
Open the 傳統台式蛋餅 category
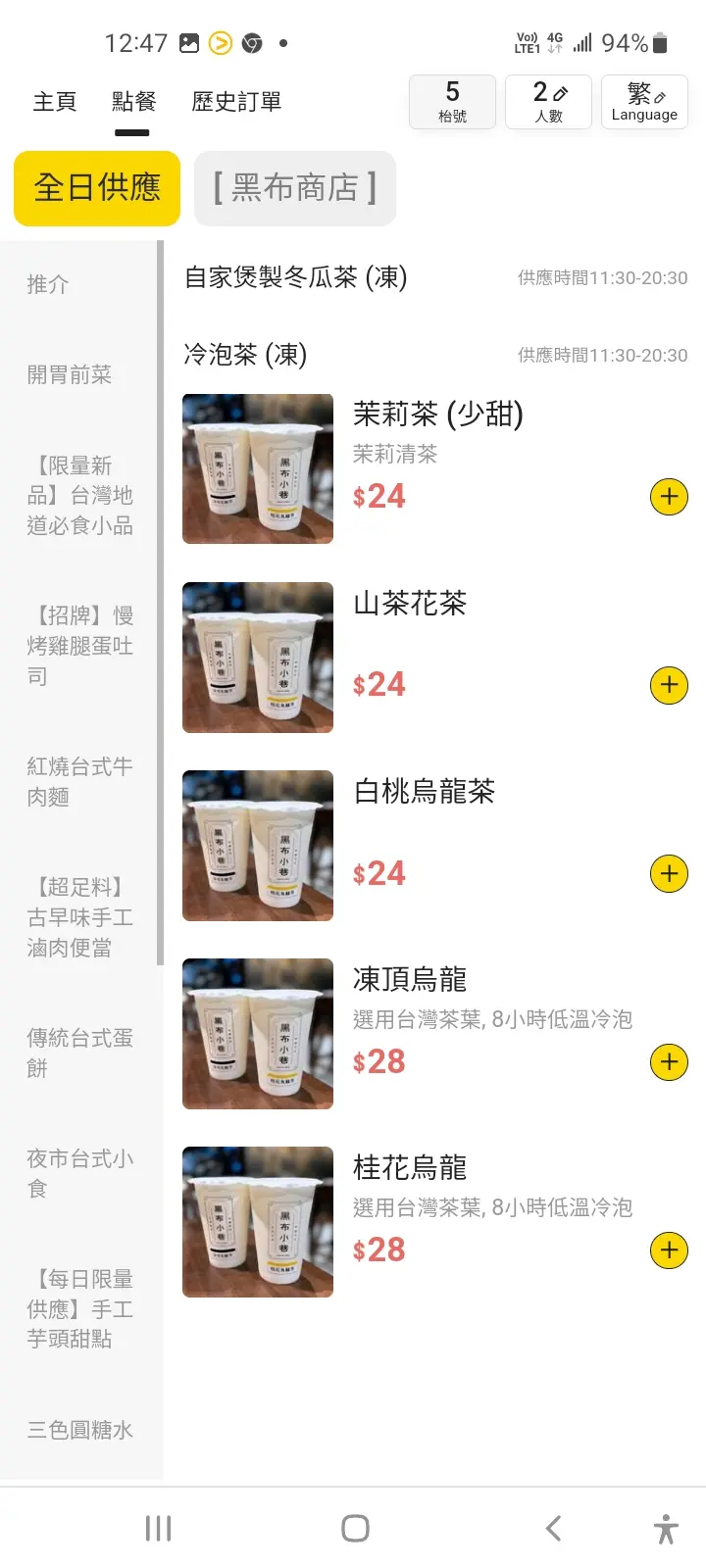(x=79, y=1053)
